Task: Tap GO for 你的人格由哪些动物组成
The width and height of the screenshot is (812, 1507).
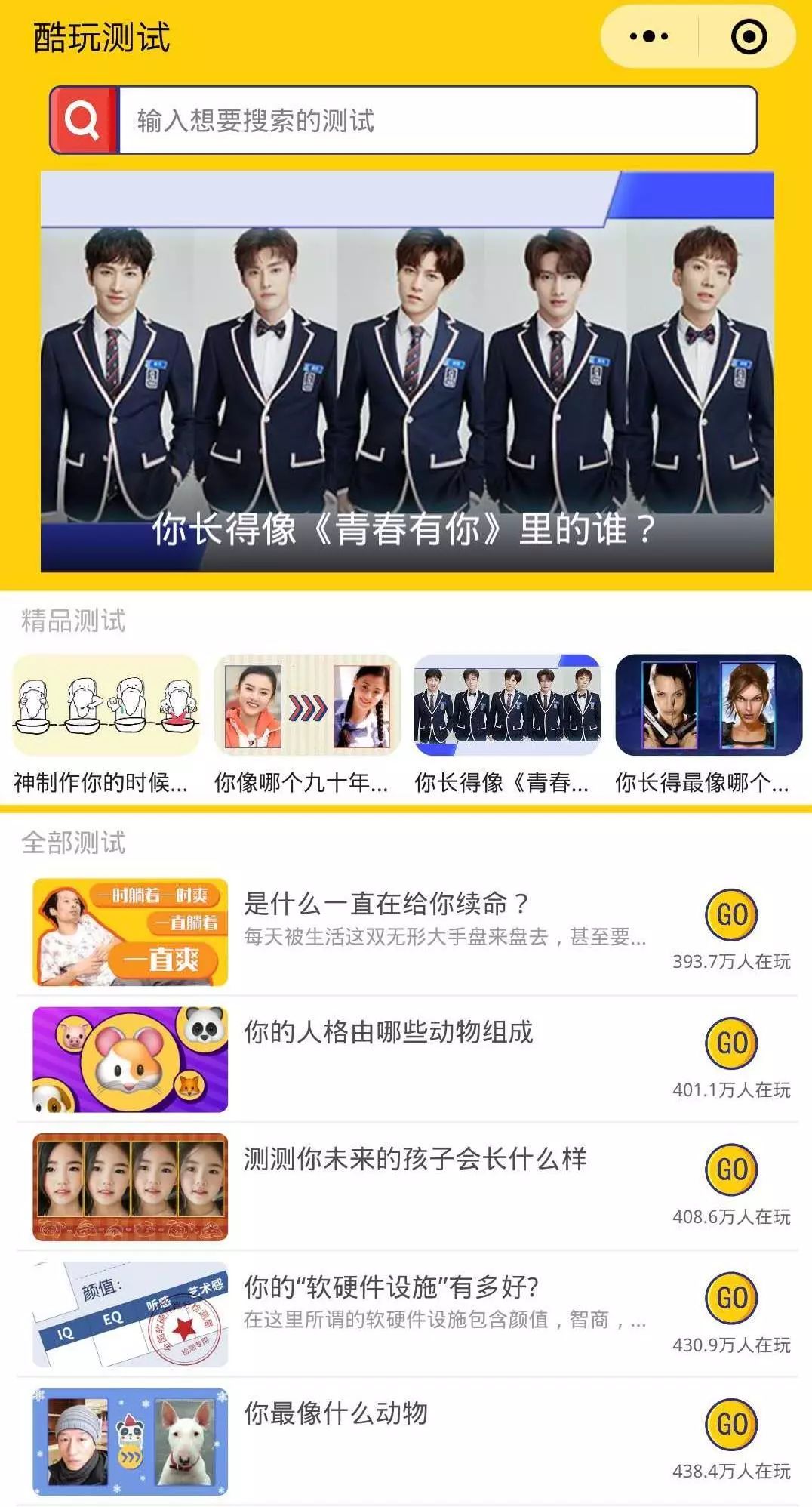Action: pos(731,1043)
